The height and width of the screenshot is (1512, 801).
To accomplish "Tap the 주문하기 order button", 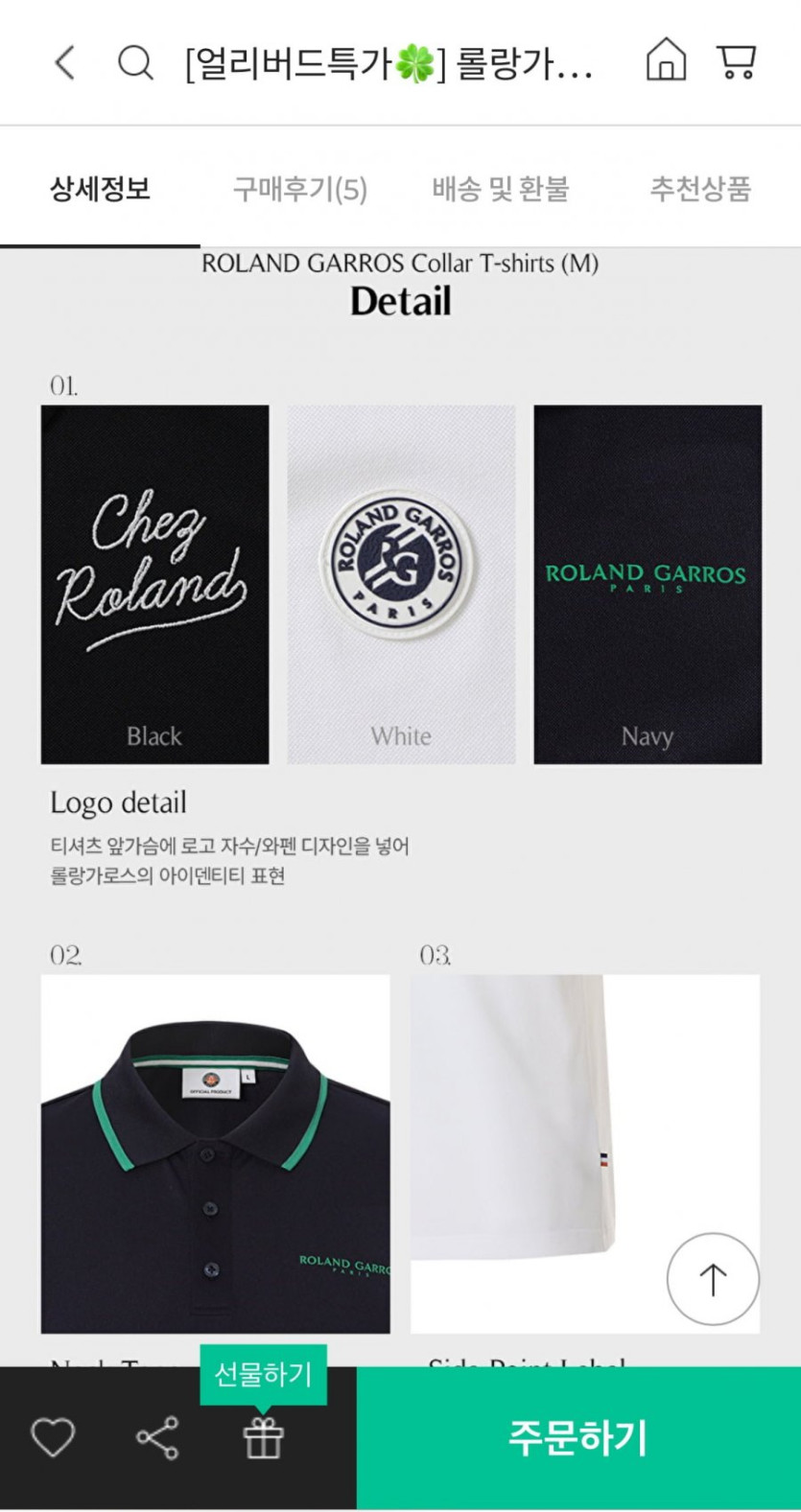I will pyautogui.click(x=578, y=1438).
